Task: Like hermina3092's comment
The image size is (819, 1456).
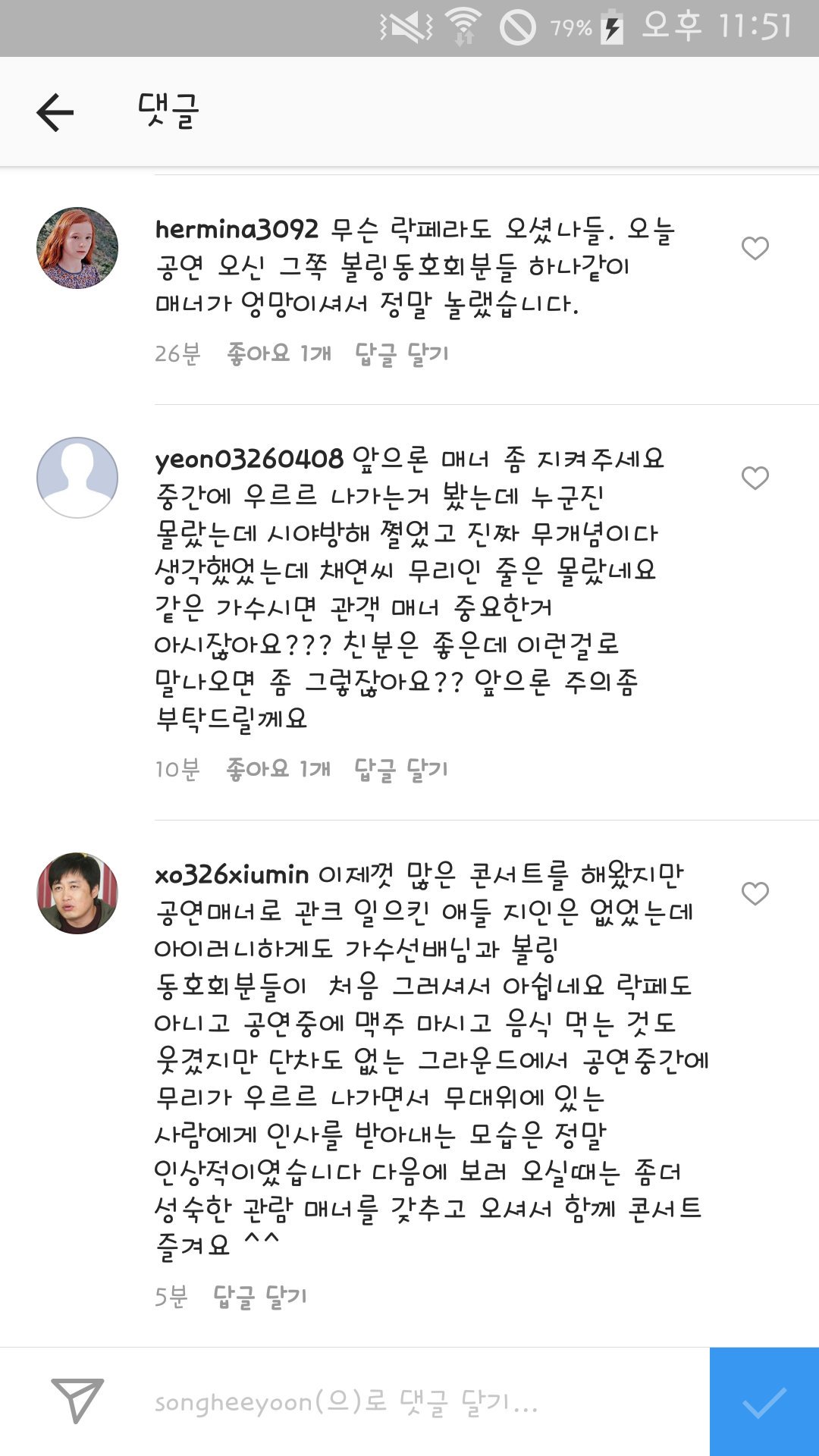Action: [755, 248]
